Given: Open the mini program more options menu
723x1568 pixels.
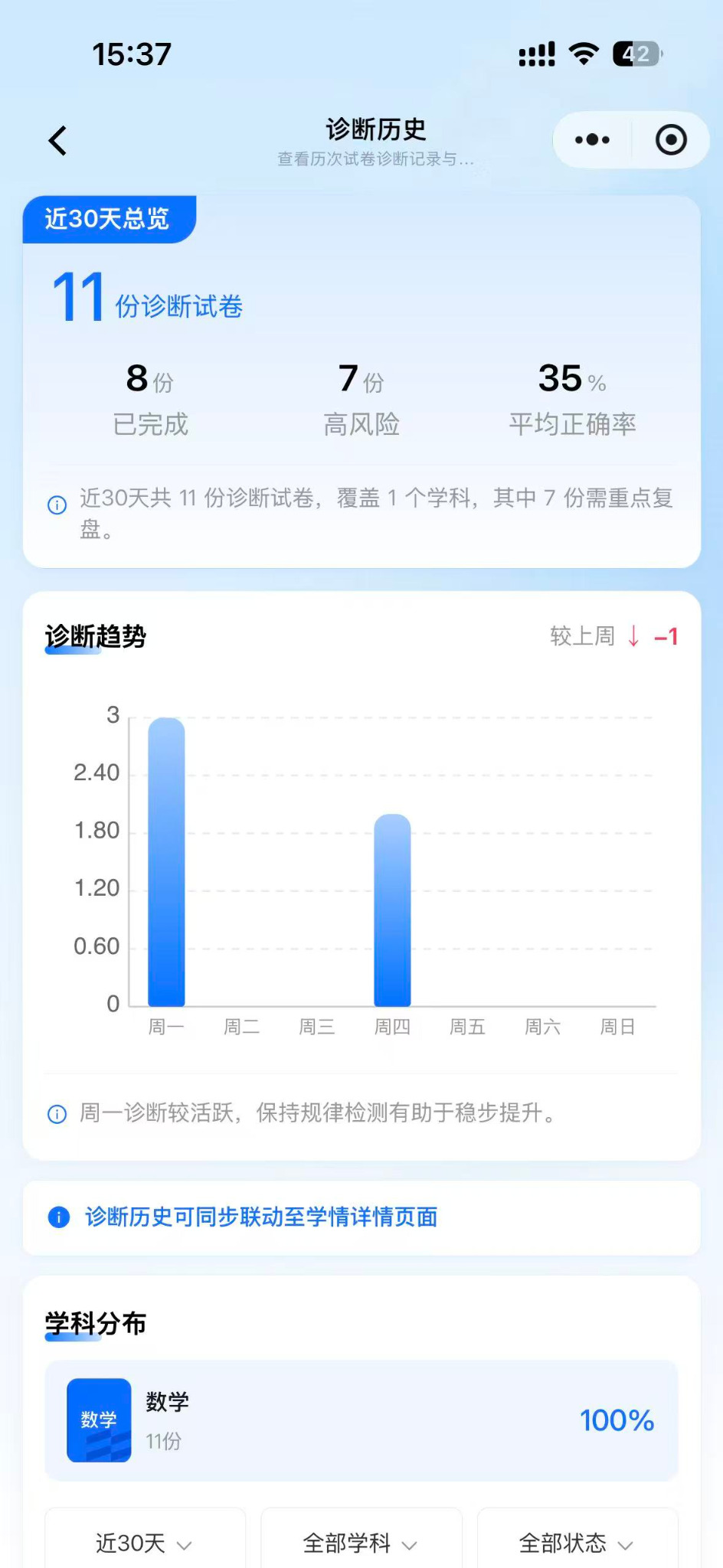Looking at the screenshot, I should [x=592, y=140].
